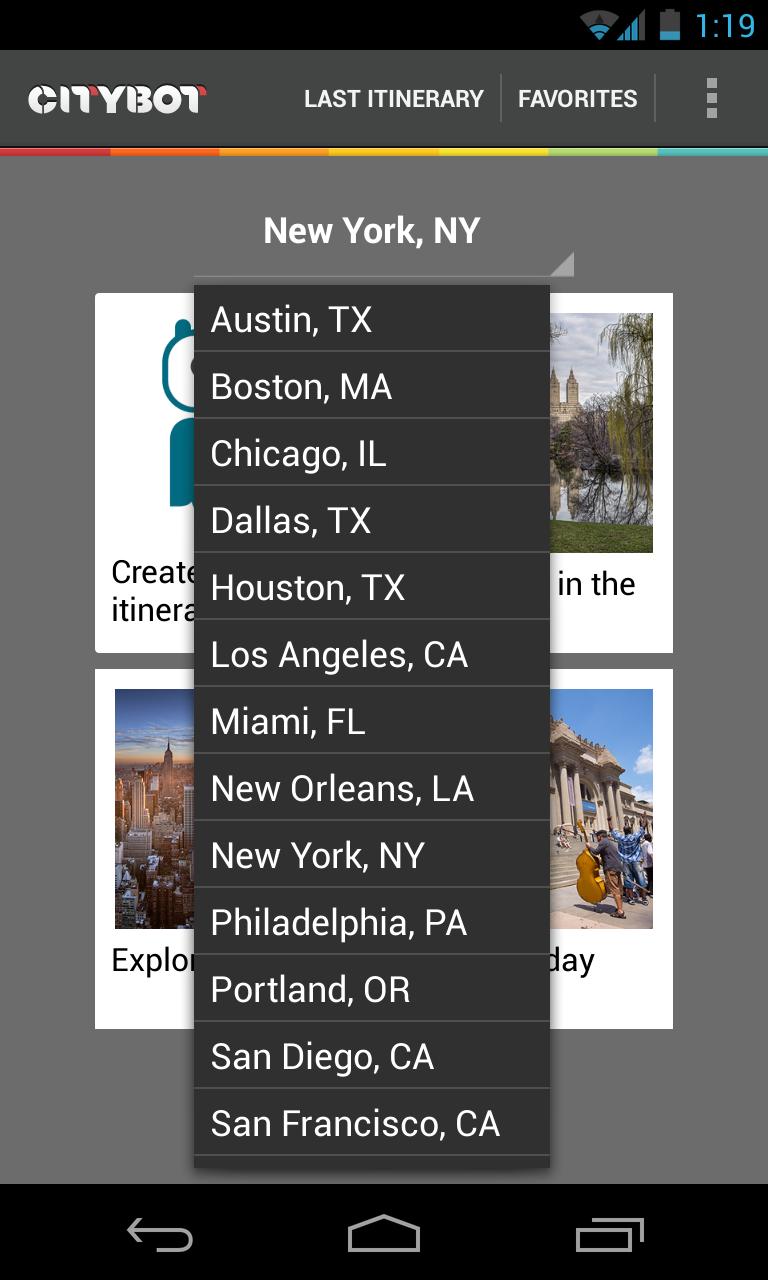Open the FAVORITES menu item
This screenshot has height=1280, width=768.
coord(577,98)
